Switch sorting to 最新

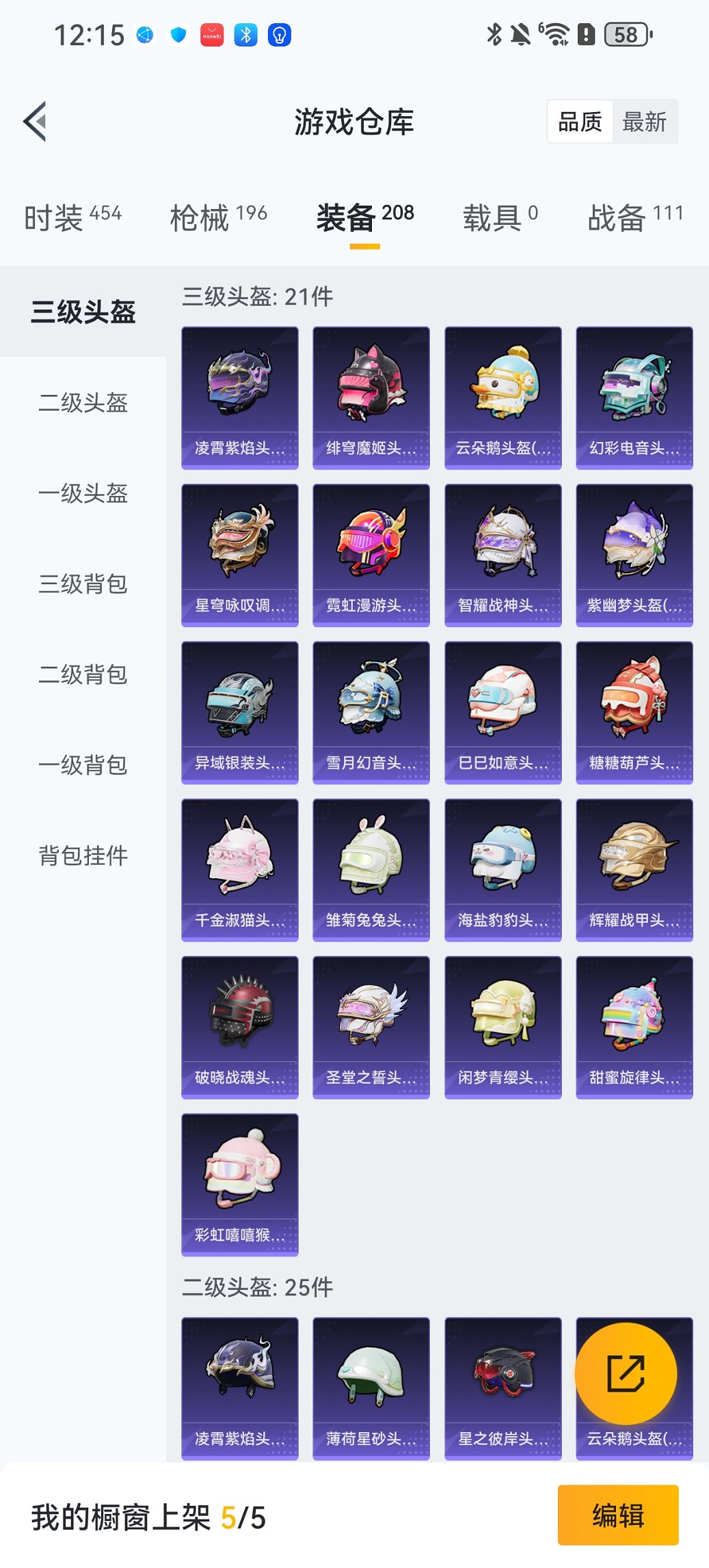643,121
